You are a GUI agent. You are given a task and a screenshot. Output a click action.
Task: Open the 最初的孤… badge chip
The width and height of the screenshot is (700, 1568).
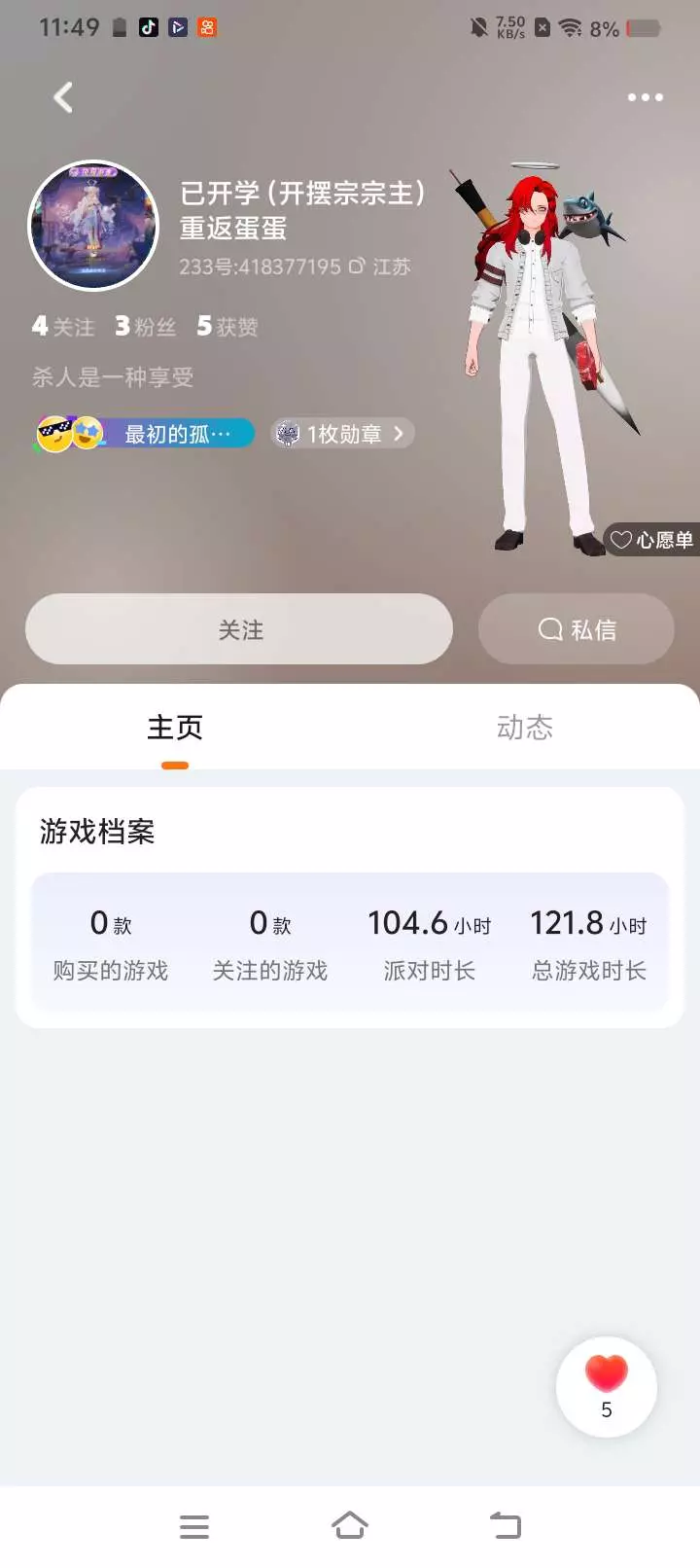pyautogui.click(x=144, y=434)
